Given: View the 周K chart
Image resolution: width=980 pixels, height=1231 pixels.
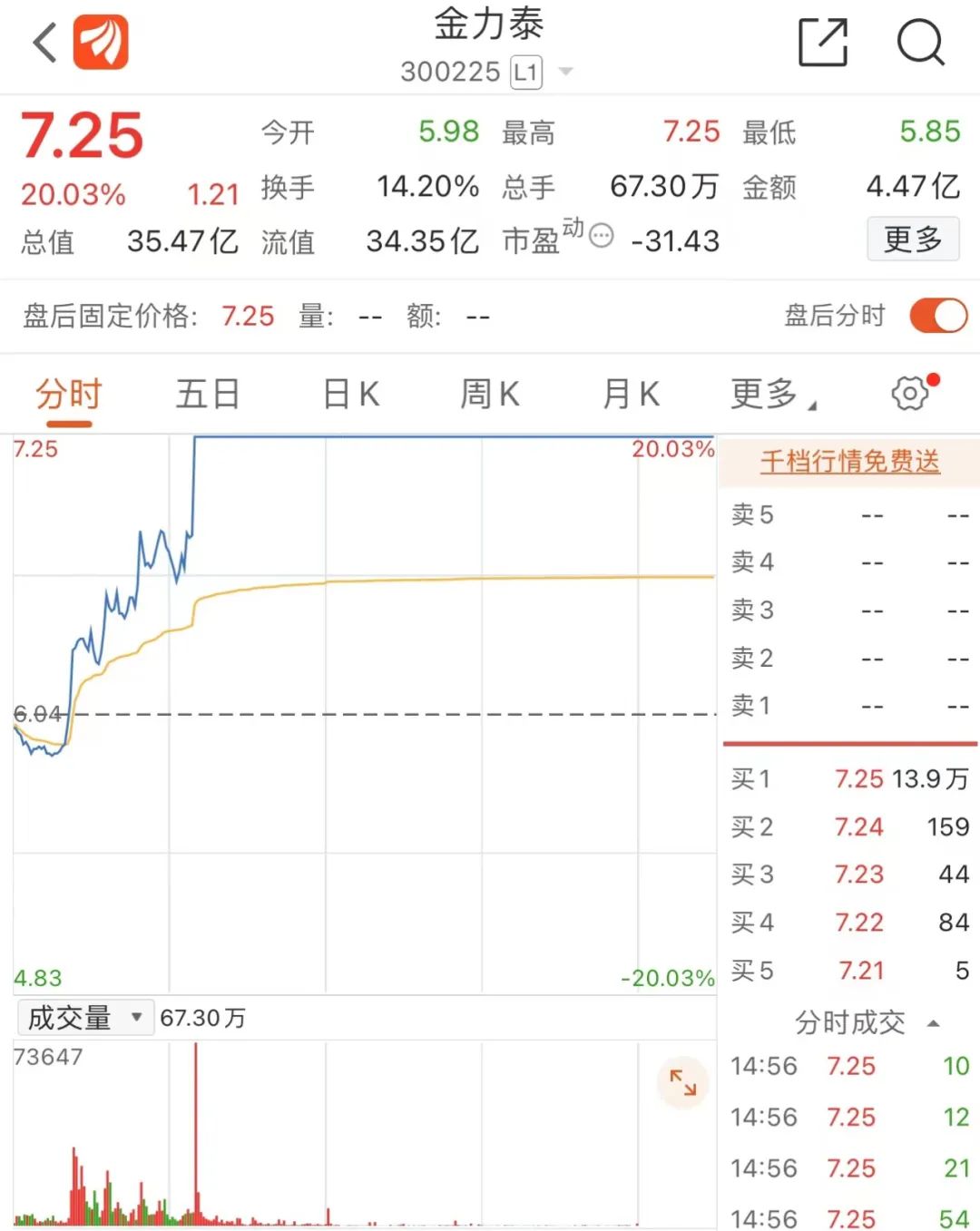Looking at the screenshot, I should click(490, 396).
